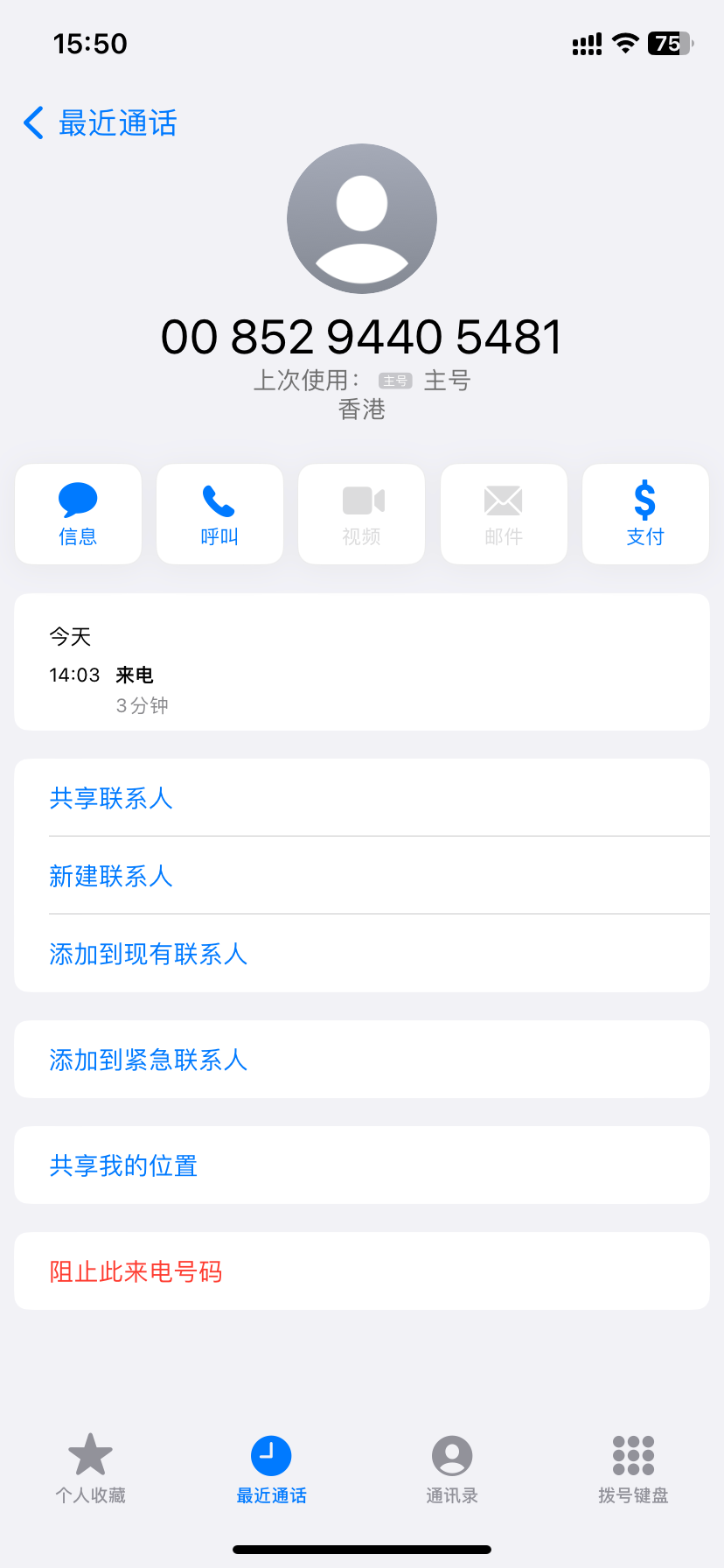The width and height of the screenshot is (724, 1568).
Task: Send a message via 信息 button
Action: (x=78, y=514)
